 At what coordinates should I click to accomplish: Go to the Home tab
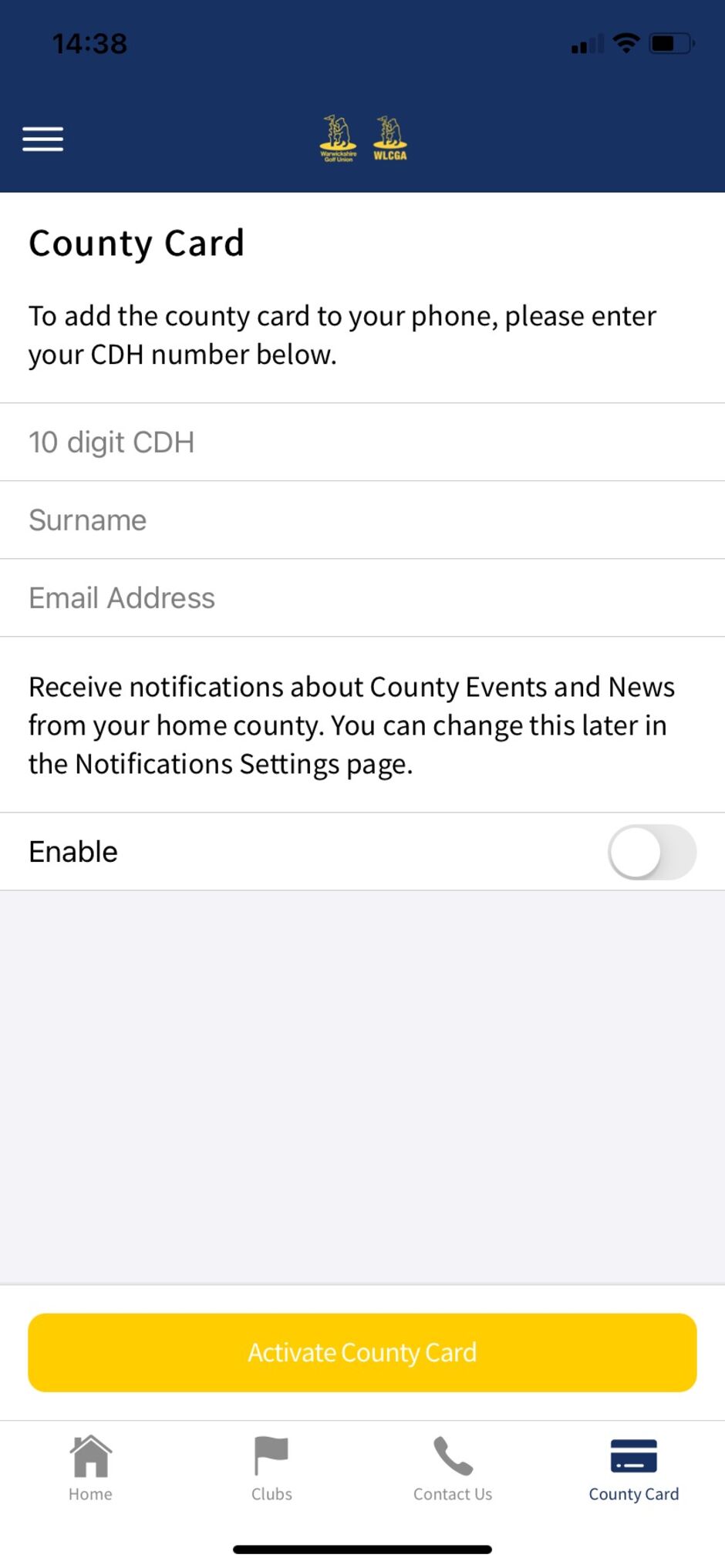(90, 1469)
